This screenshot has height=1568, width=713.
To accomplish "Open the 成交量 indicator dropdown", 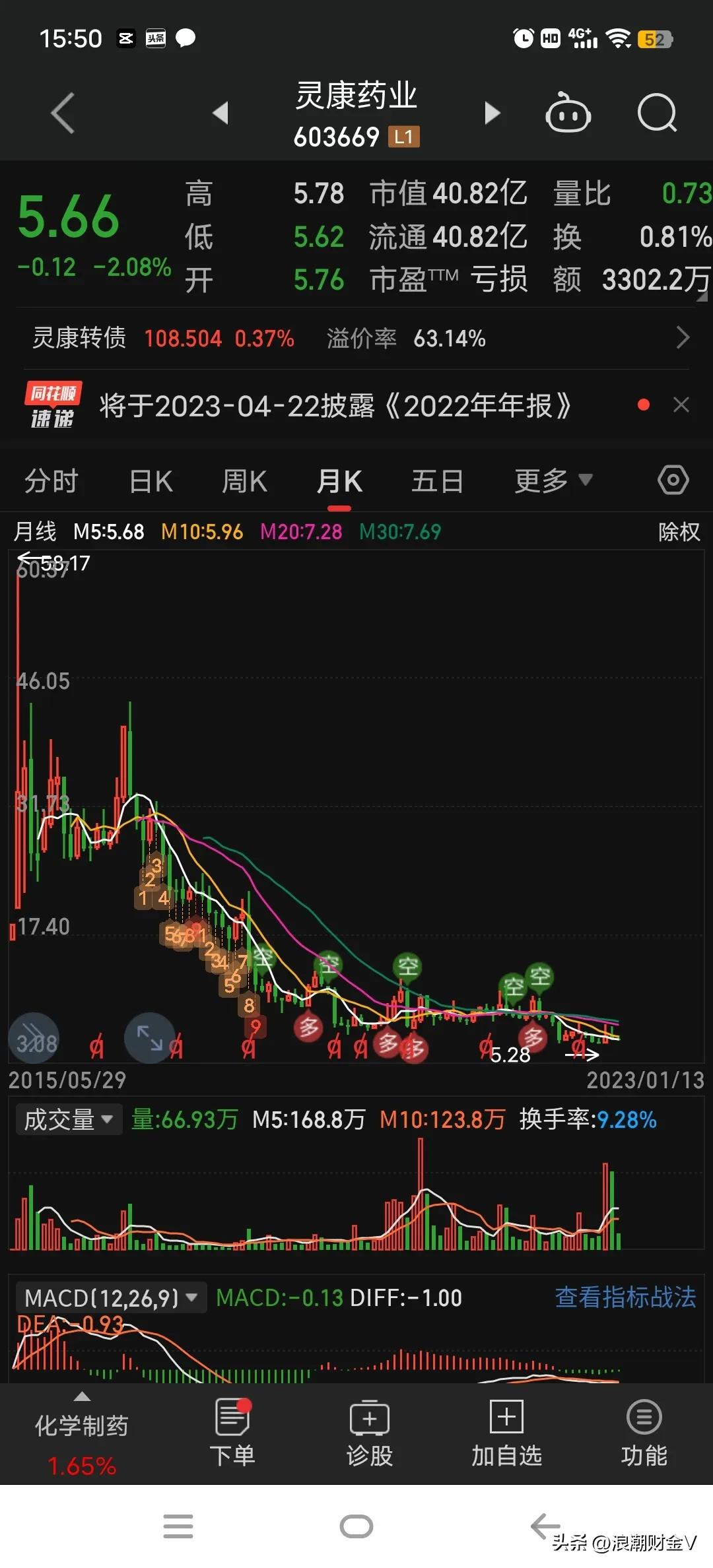I will tap(68, 1119).
